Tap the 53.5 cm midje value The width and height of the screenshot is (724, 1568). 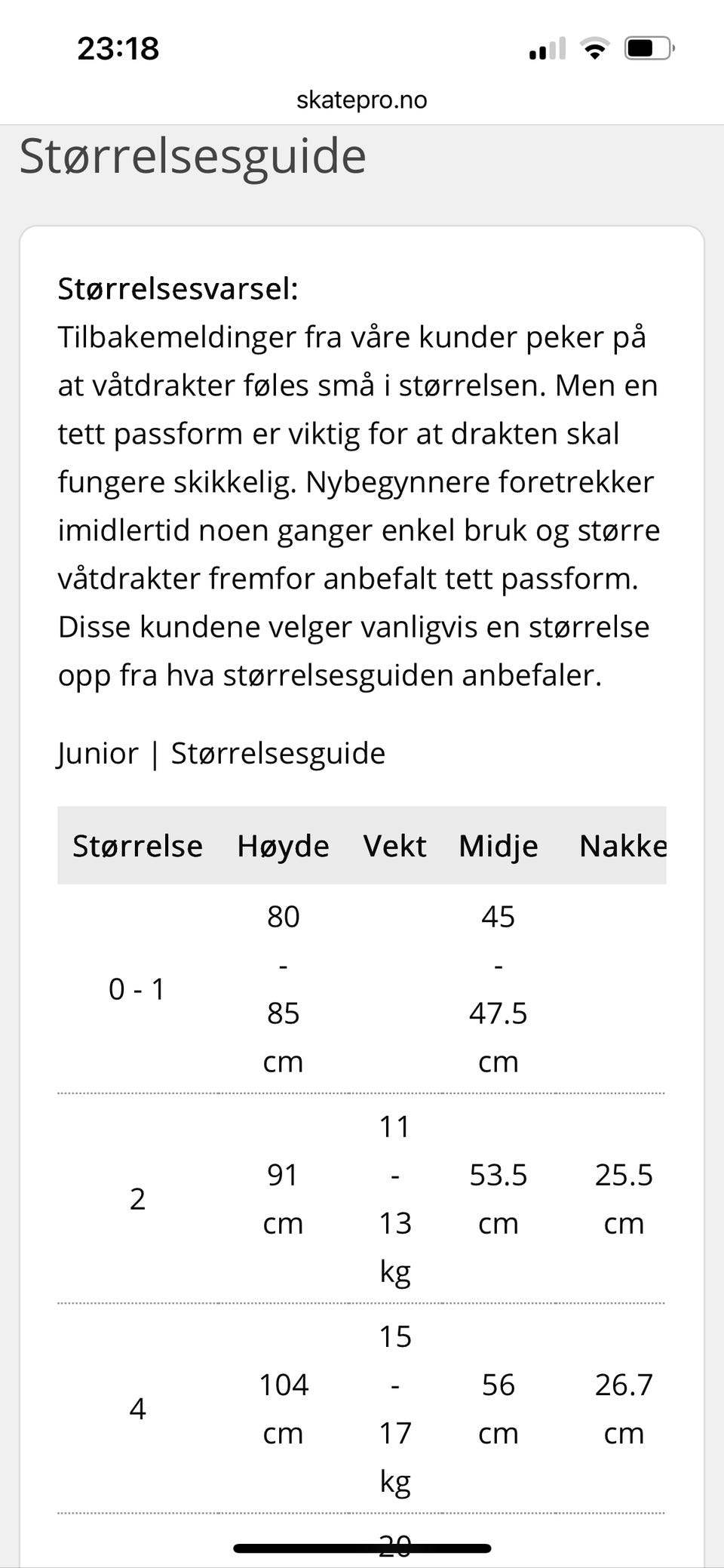click(498, 1200)
